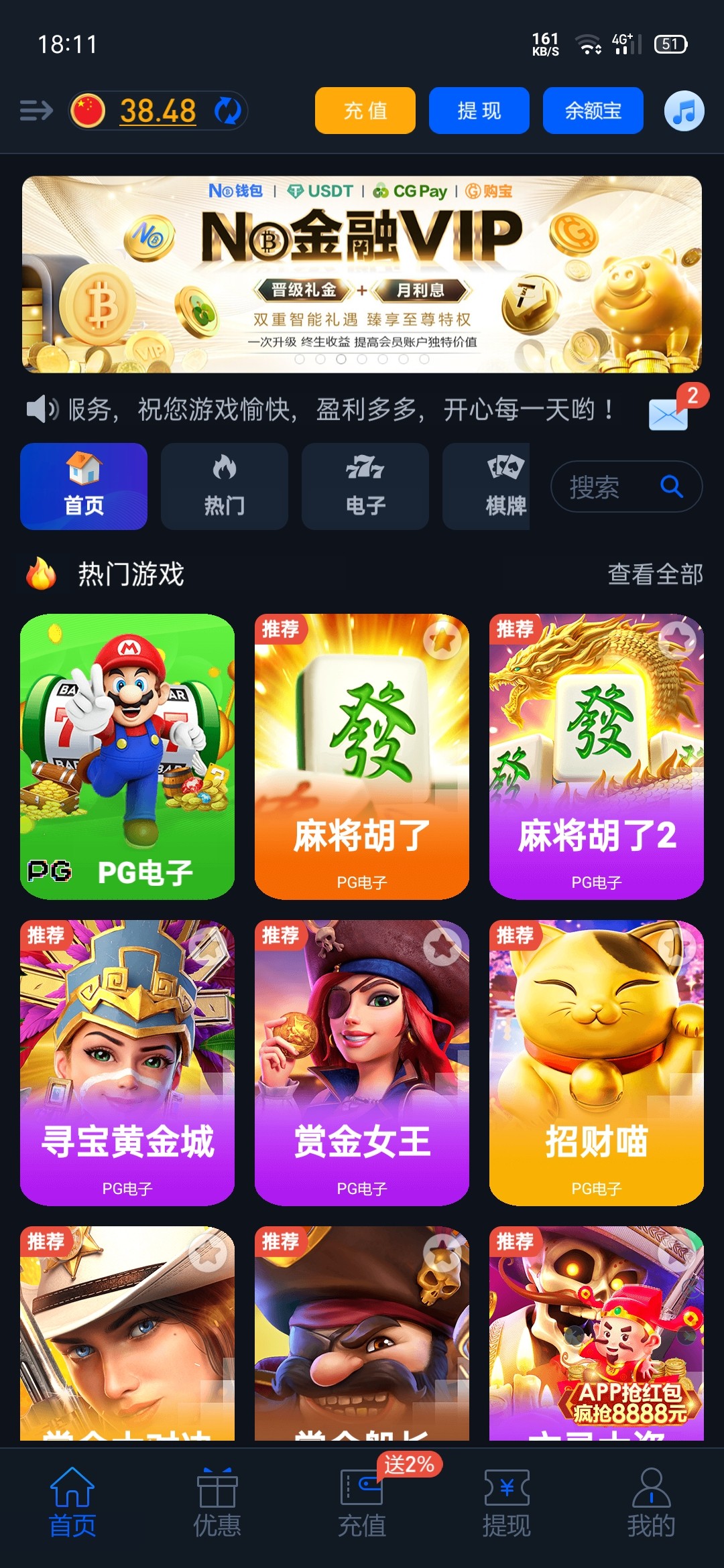This screenshot has width=724, height=1568.
Task: Switch to the 热门 category tab
Action: [x=224, y=486]
